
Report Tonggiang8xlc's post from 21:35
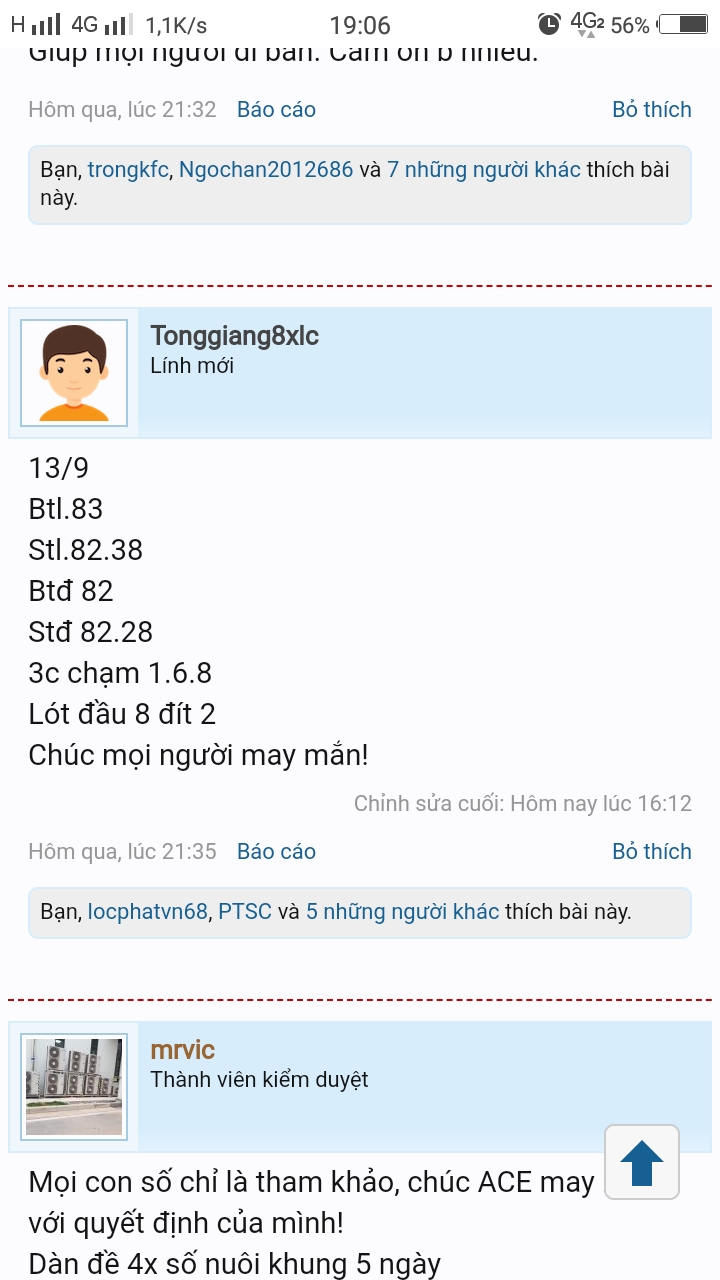click(276, 852)
